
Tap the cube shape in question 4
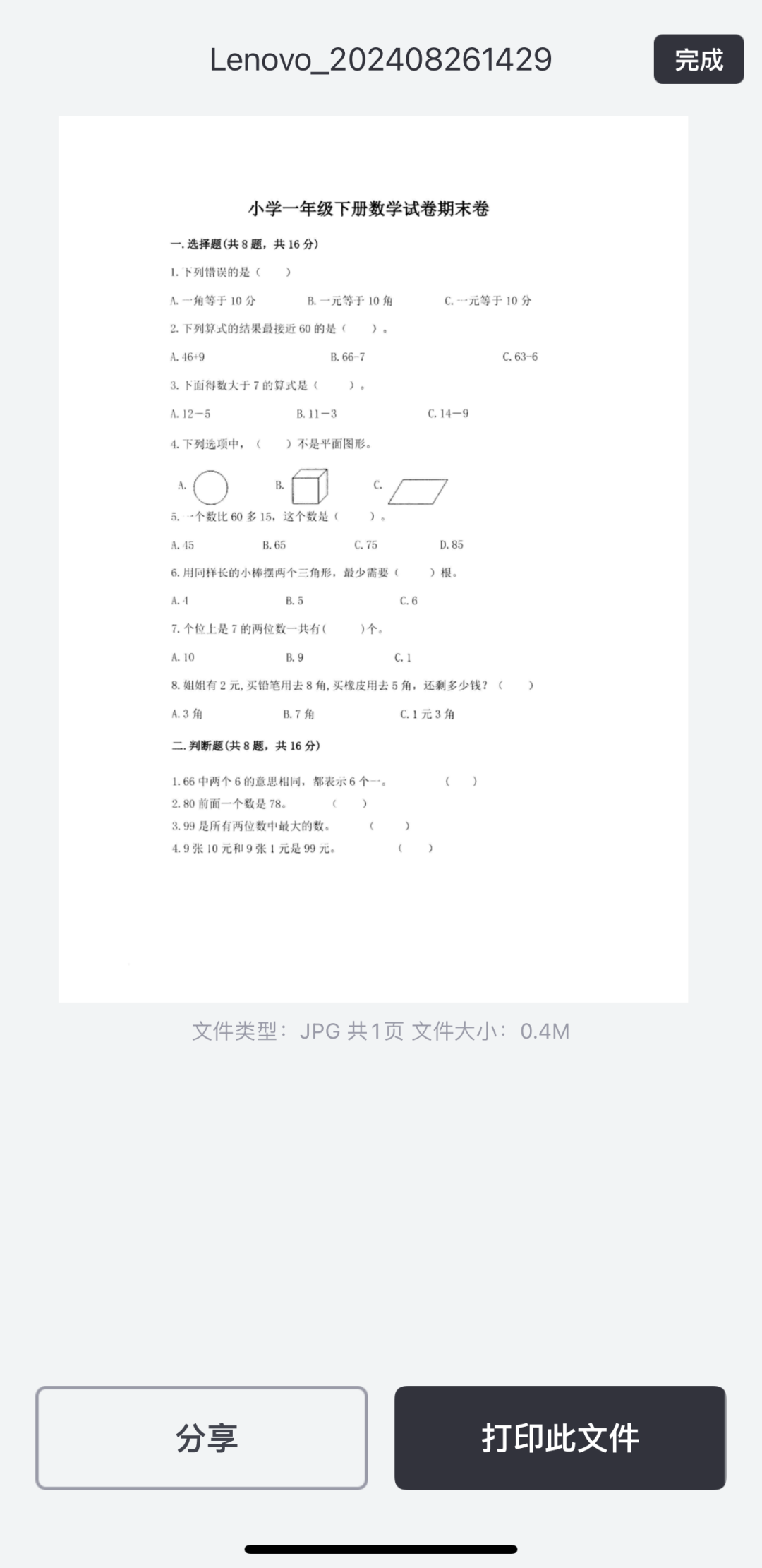311,484
